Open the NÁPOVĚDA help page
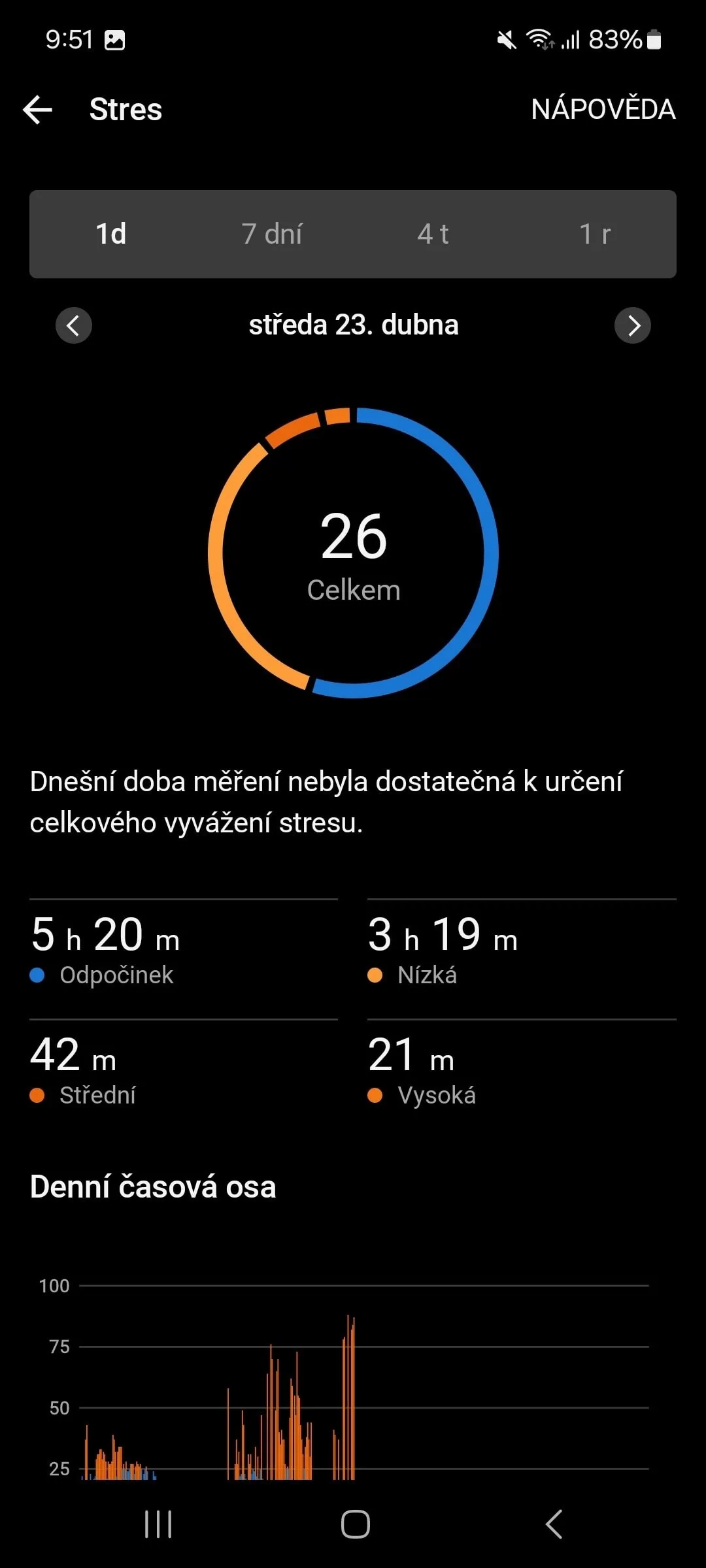706x1568 pixels. [603, 109]
